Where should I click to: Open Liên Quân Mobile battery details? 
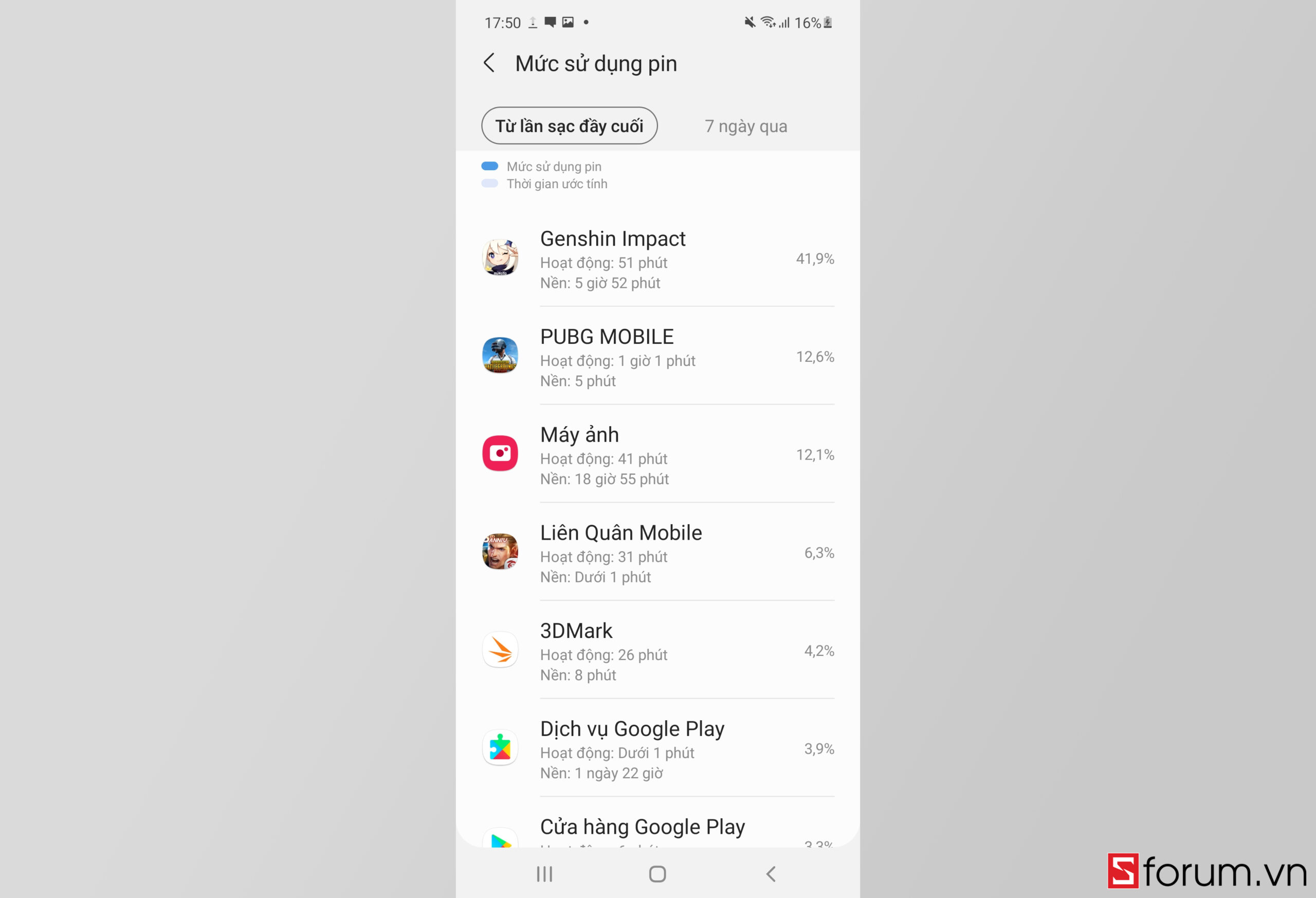657,553
